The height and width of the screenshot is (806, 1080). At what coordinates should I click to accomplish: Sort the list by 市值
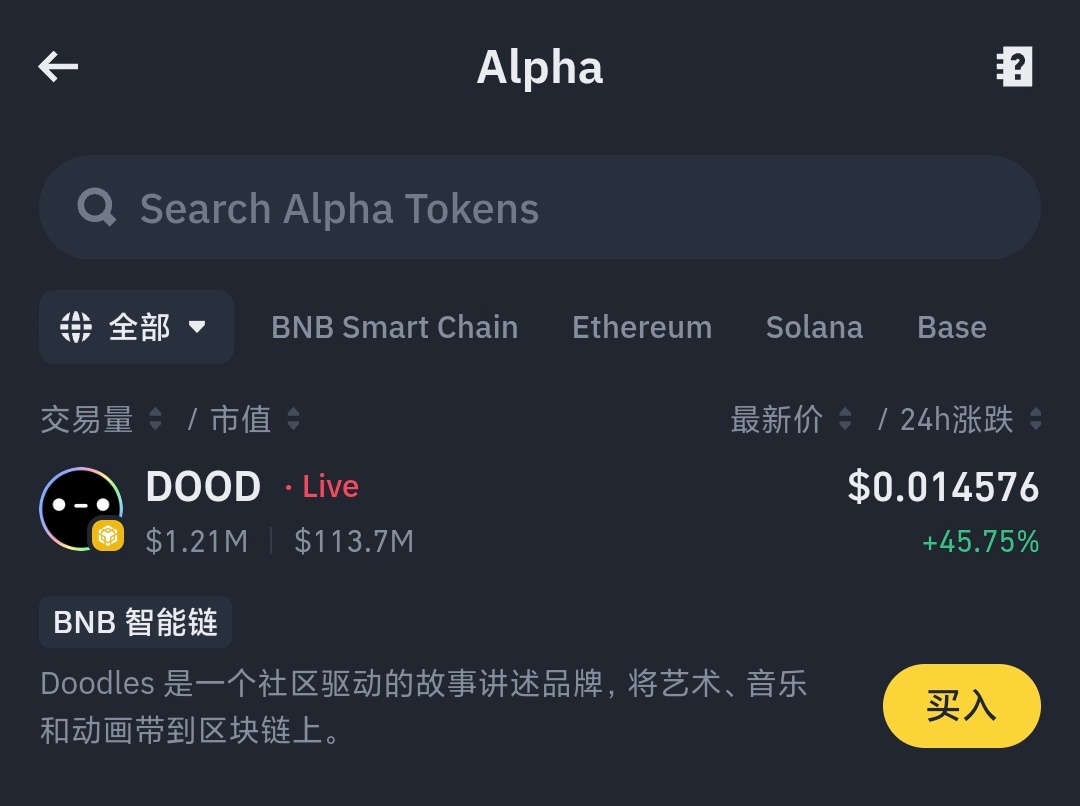point(254,419)
